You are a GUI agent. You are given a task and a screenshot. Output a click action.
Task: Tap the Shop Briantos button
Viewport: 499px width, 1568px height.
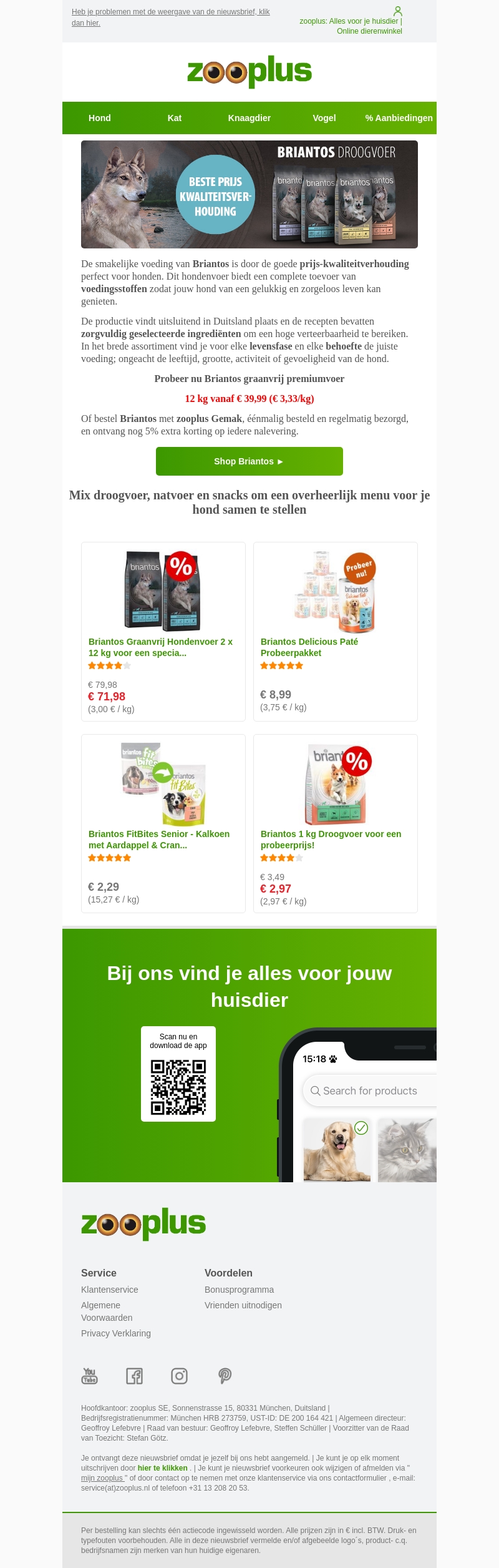point(249,461)
